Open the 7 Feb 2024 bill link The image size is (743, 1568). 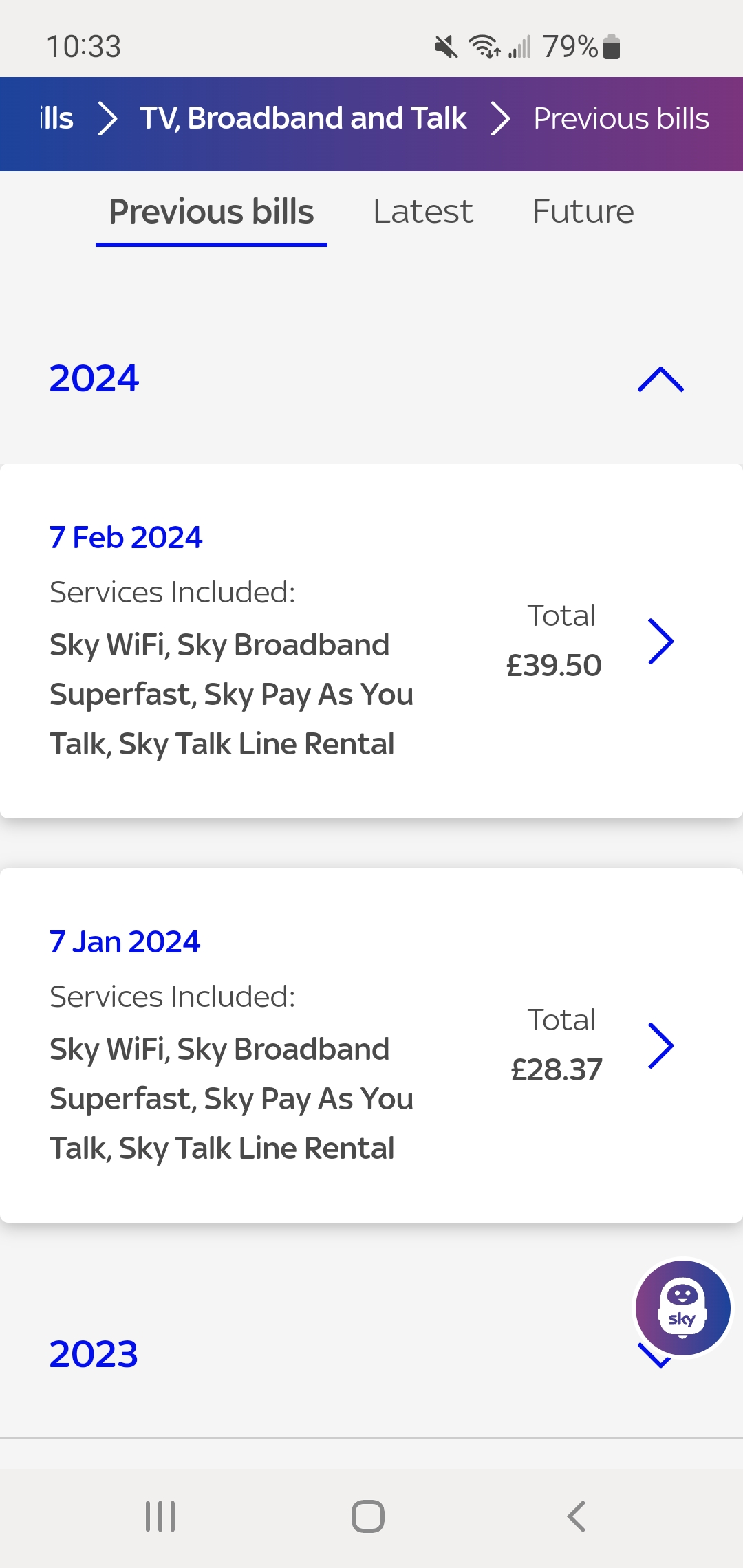pos(125,538)
